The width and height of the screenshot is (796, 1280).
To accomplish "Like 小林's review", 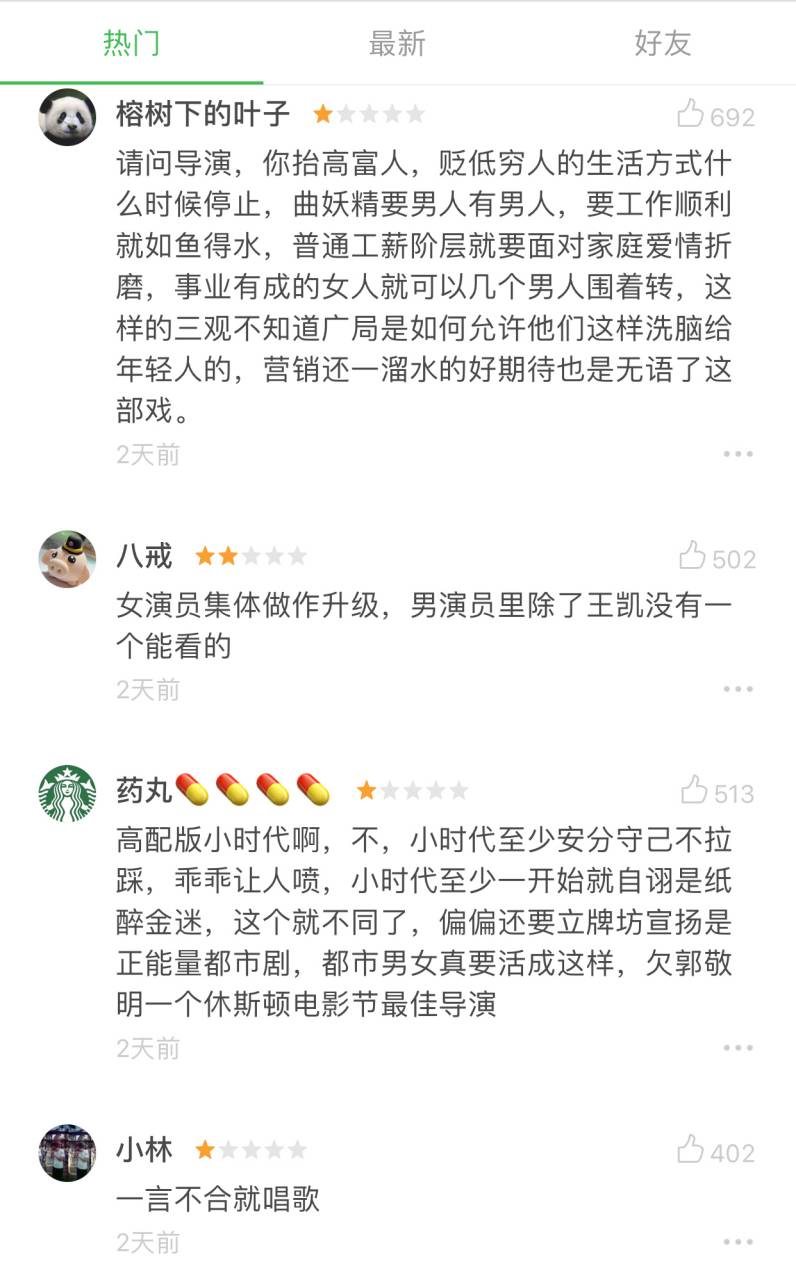I will [692, 1150].
